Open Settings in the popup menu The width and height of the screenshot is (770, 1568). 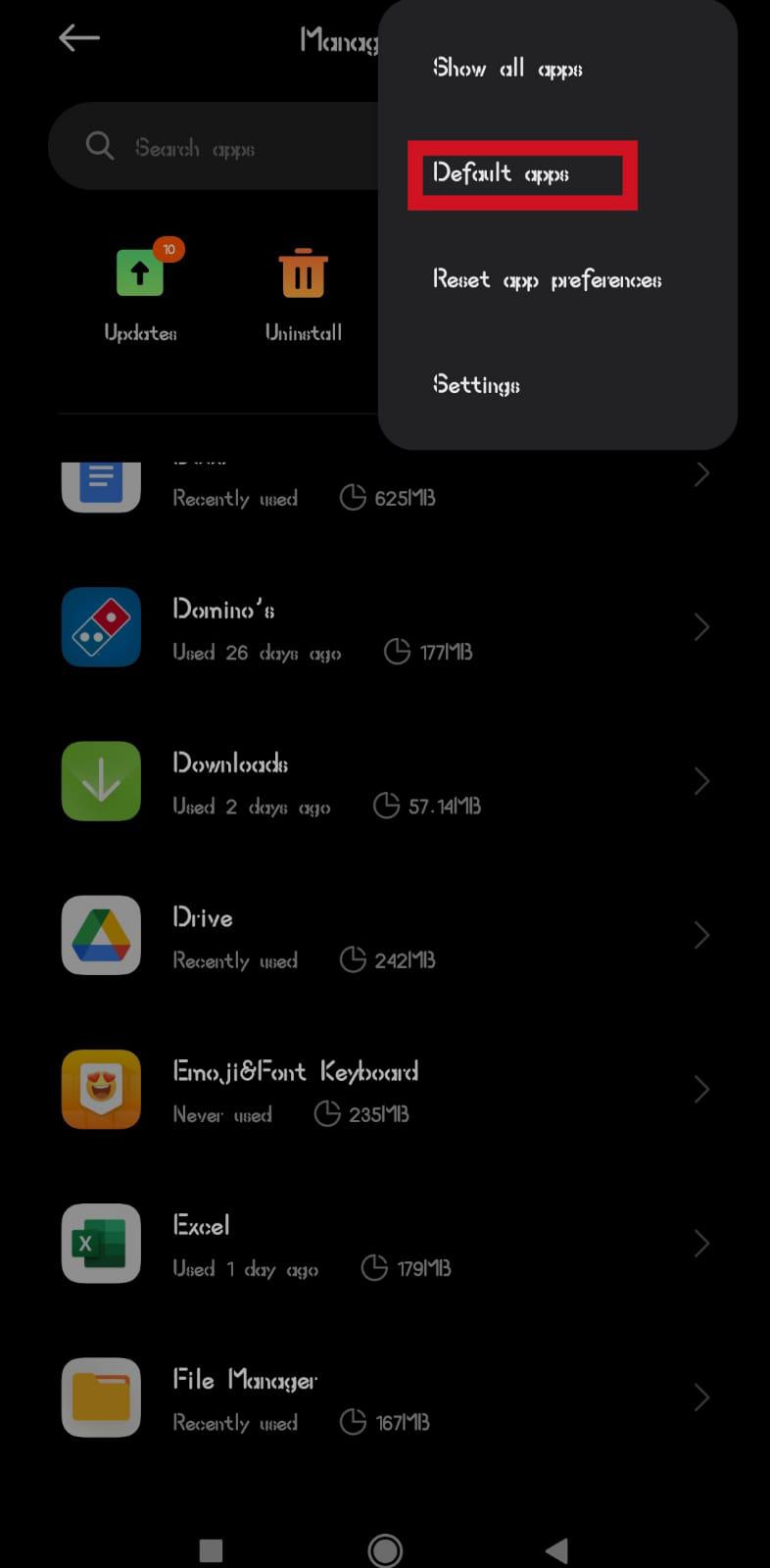coord(476,384)
